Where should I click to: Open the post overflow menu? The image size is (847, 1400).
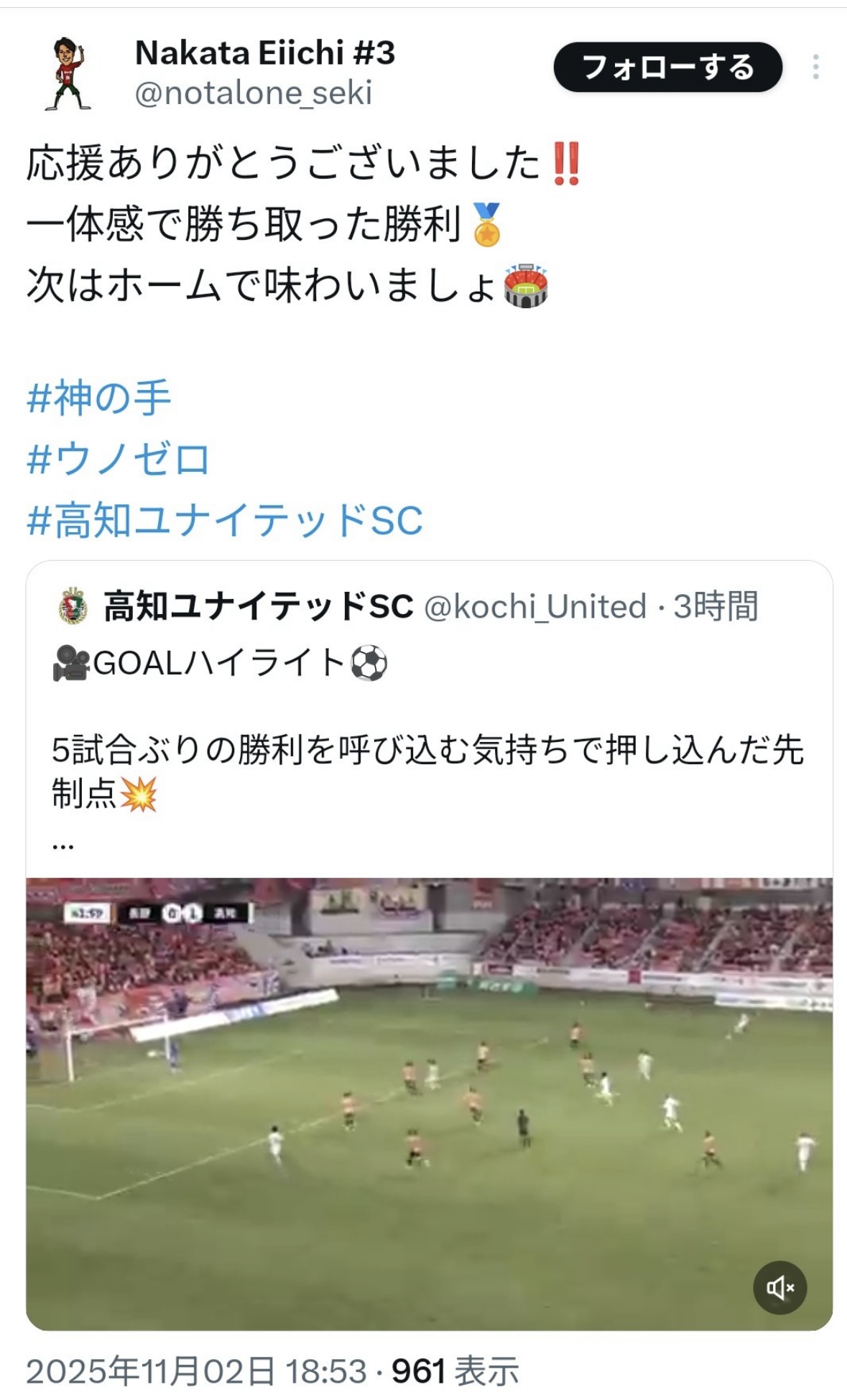pyautogui.click(x=815, y=67)
